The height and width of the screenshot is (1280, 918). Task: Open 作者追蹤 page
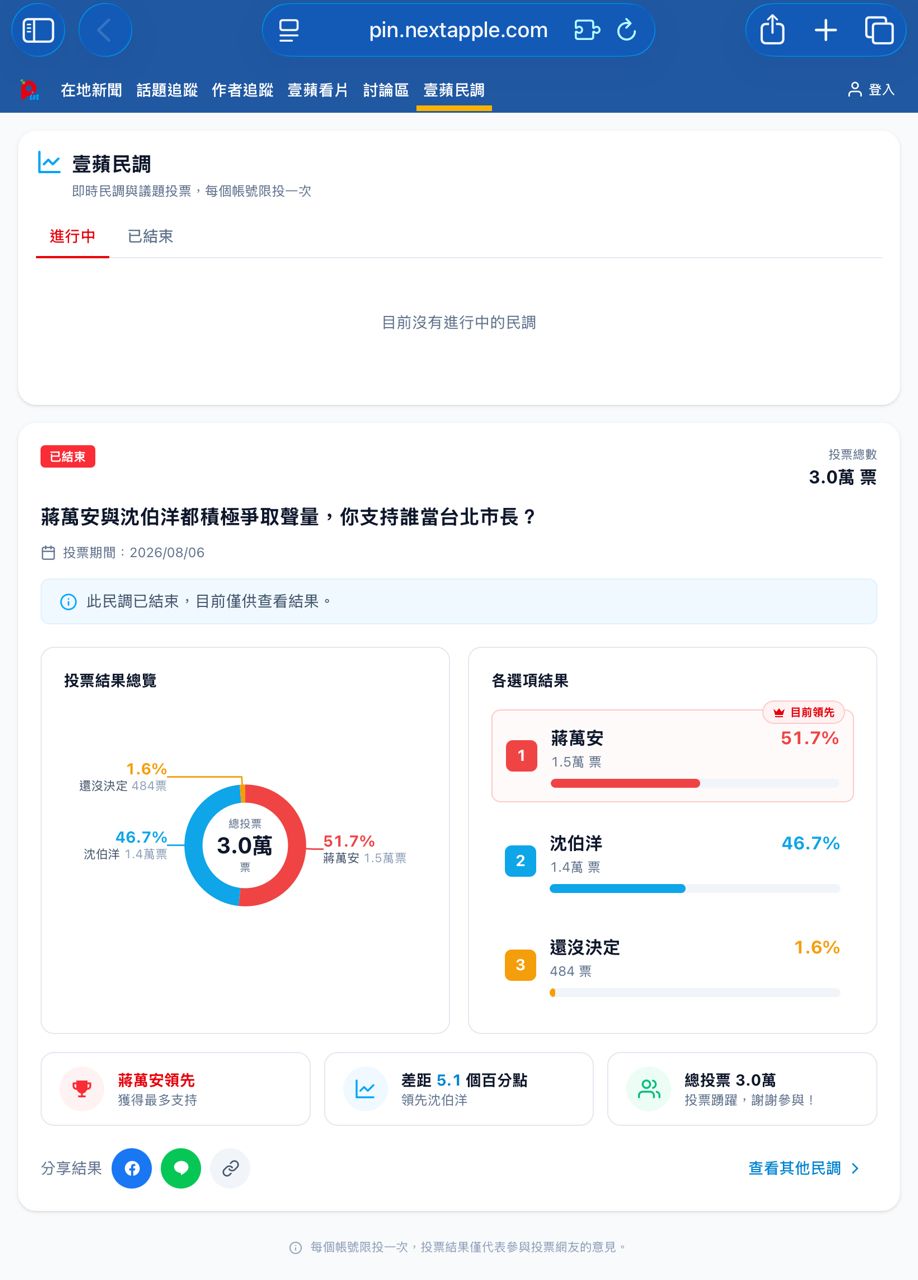243,90
